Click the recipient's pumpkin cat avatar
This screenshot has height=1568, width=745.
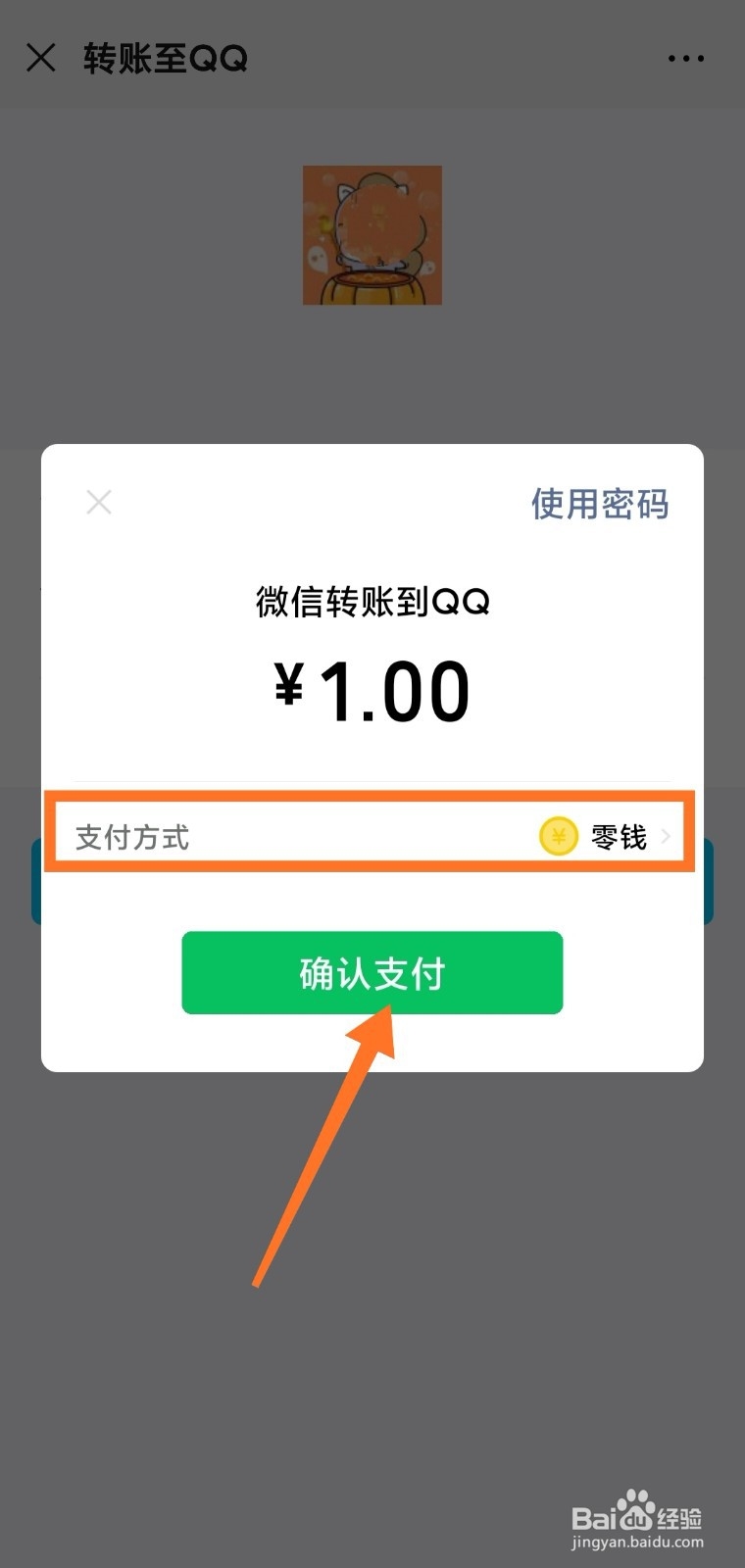tap(372, 236)
